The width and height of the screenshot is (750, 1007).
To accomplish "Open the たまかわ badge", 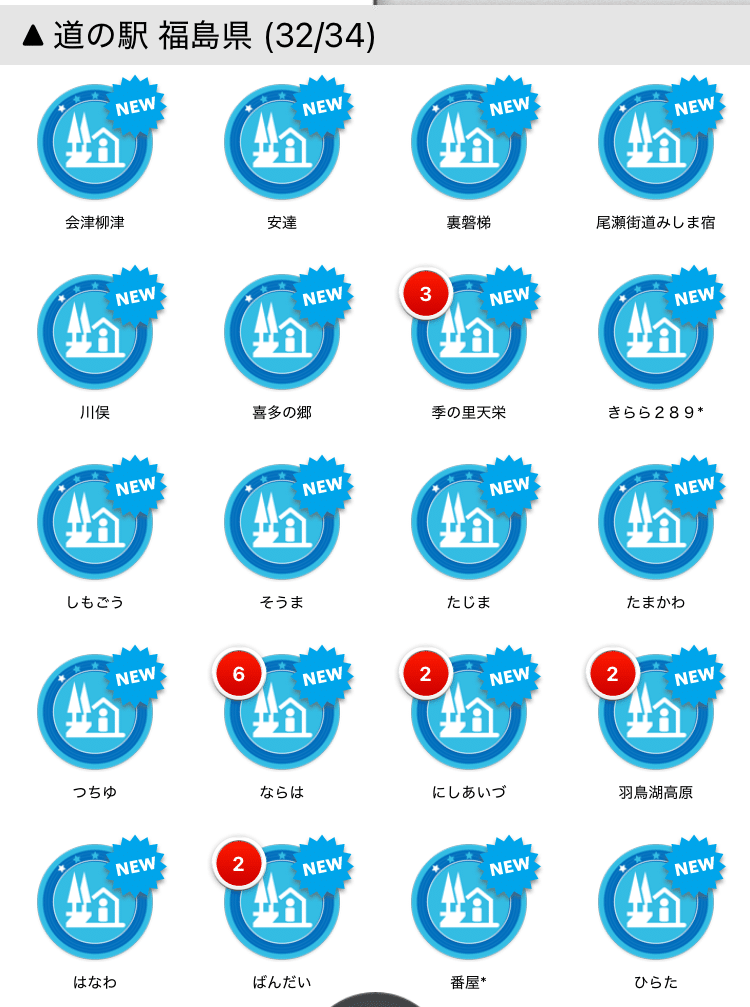I will 656,523.
